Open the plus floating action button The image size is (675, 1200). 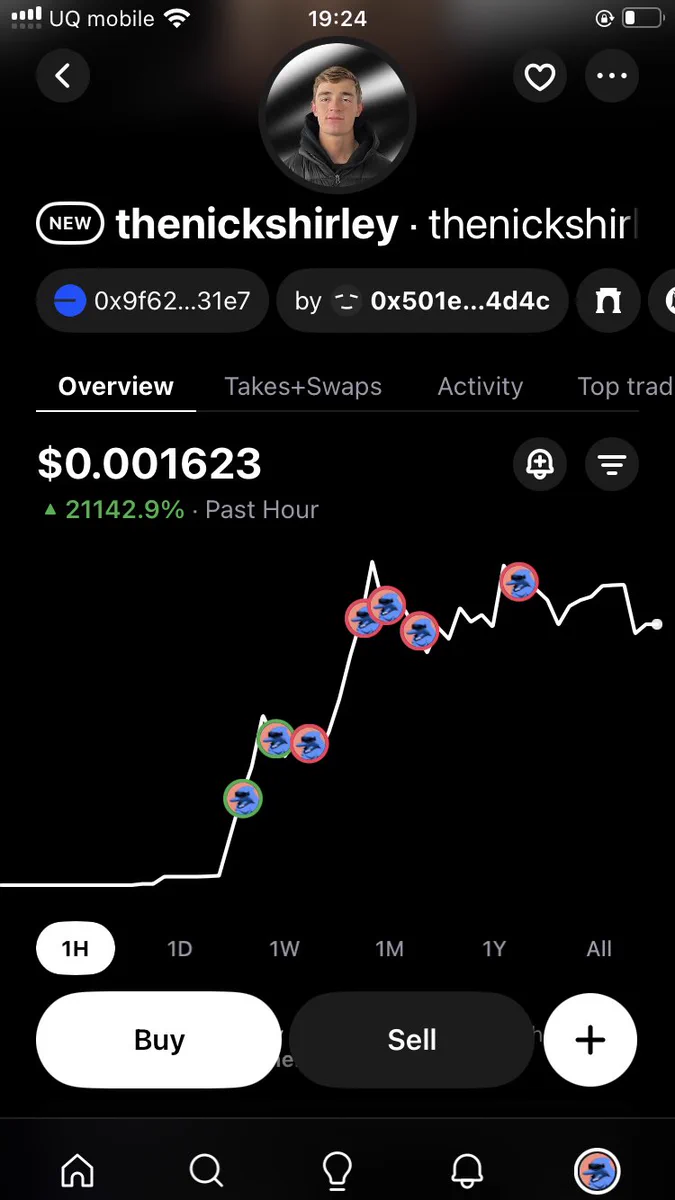tap(590, 1040)
